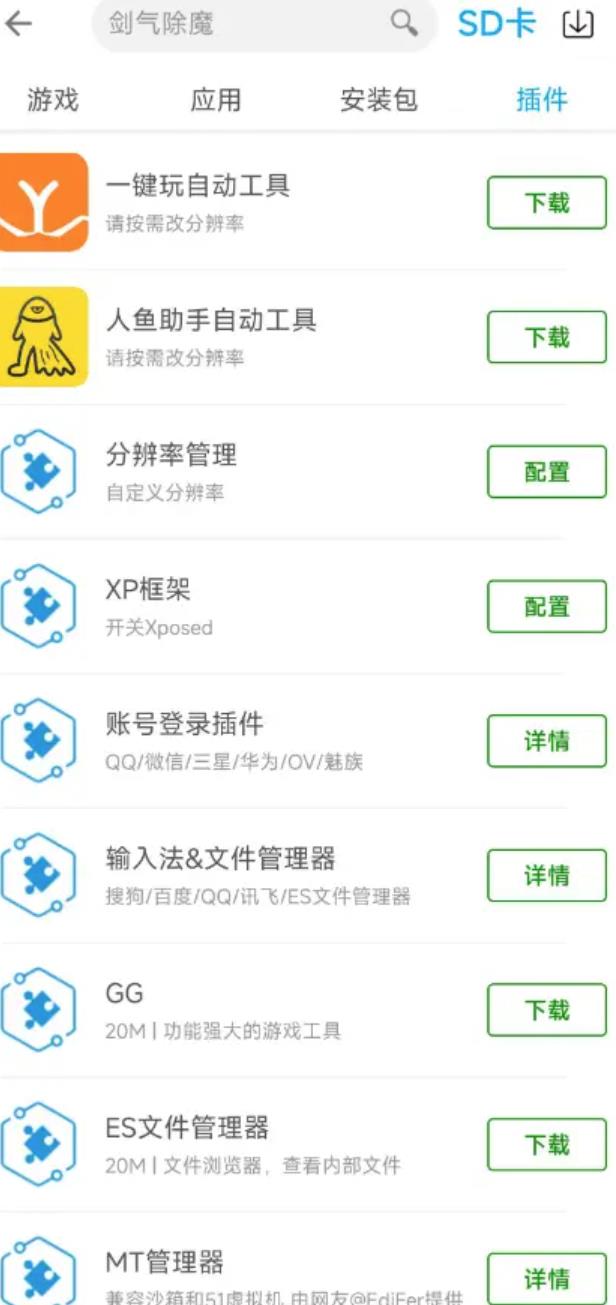The height and width of the screenshot is (1305, 616).
Task: View details for 输入法&文件管理器
Action: 547,875
